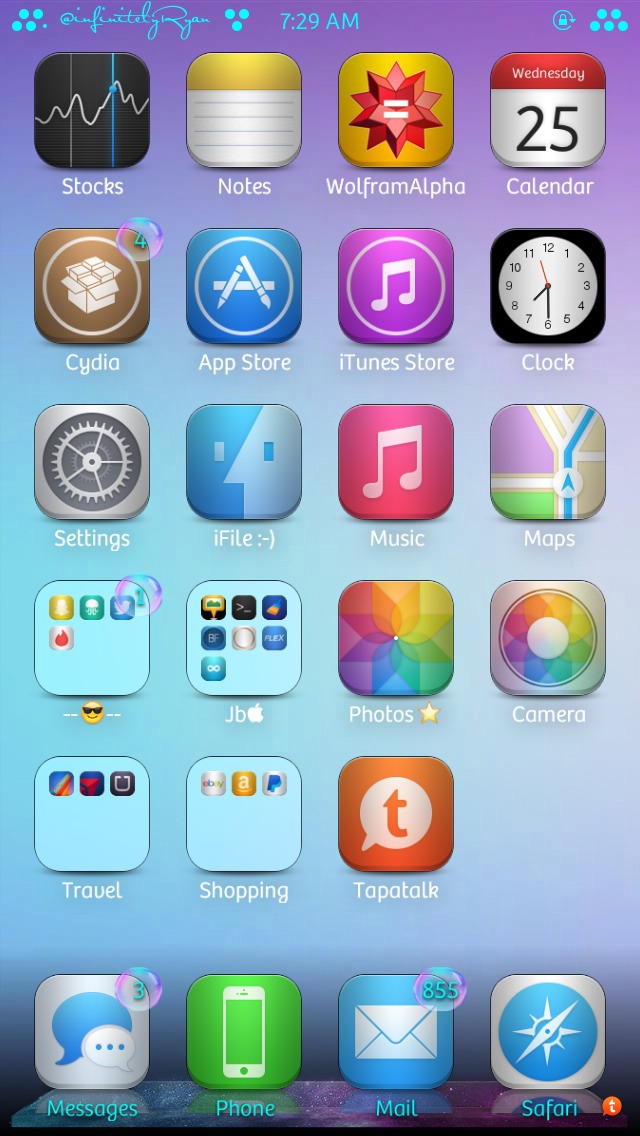The image size is (640, 1136).
Task: Open the Clock app
Action: point(548,286)
